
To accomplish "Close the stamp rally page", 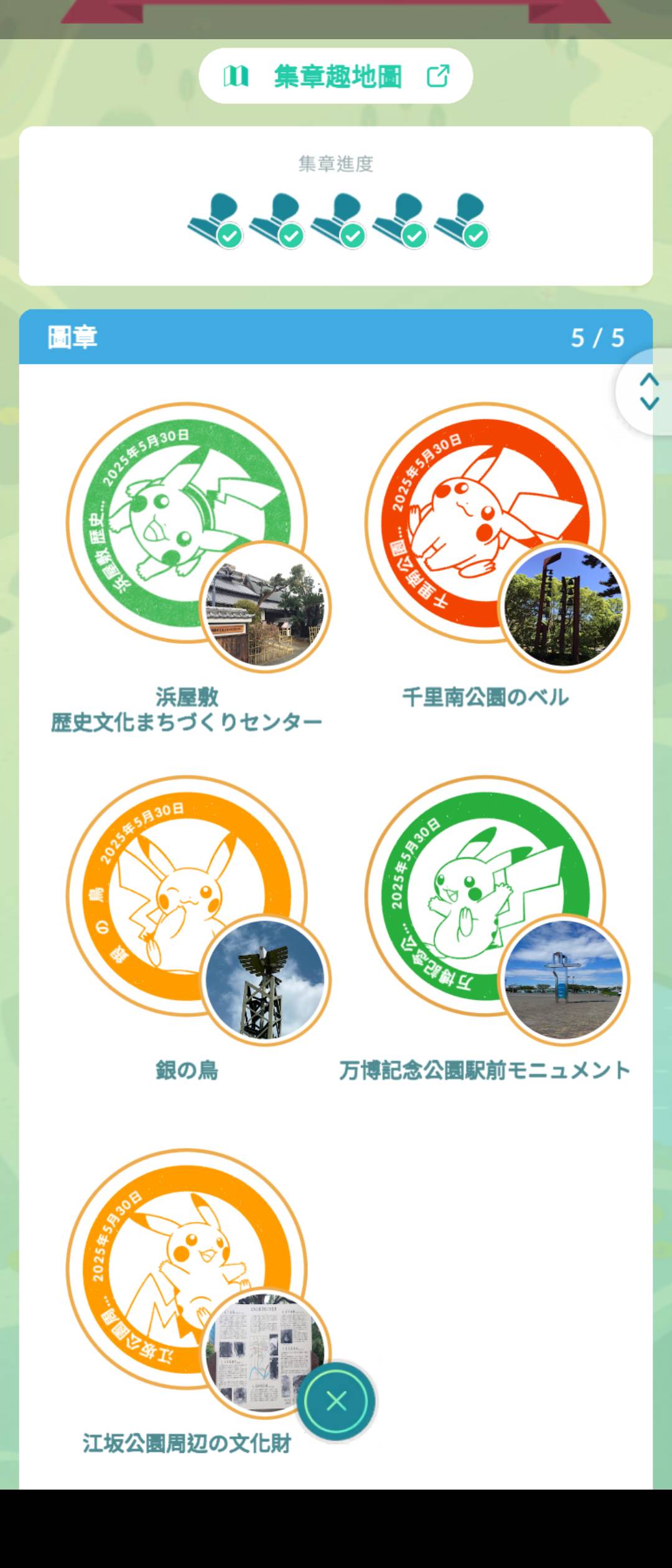I will click(x=336, y=1401).
